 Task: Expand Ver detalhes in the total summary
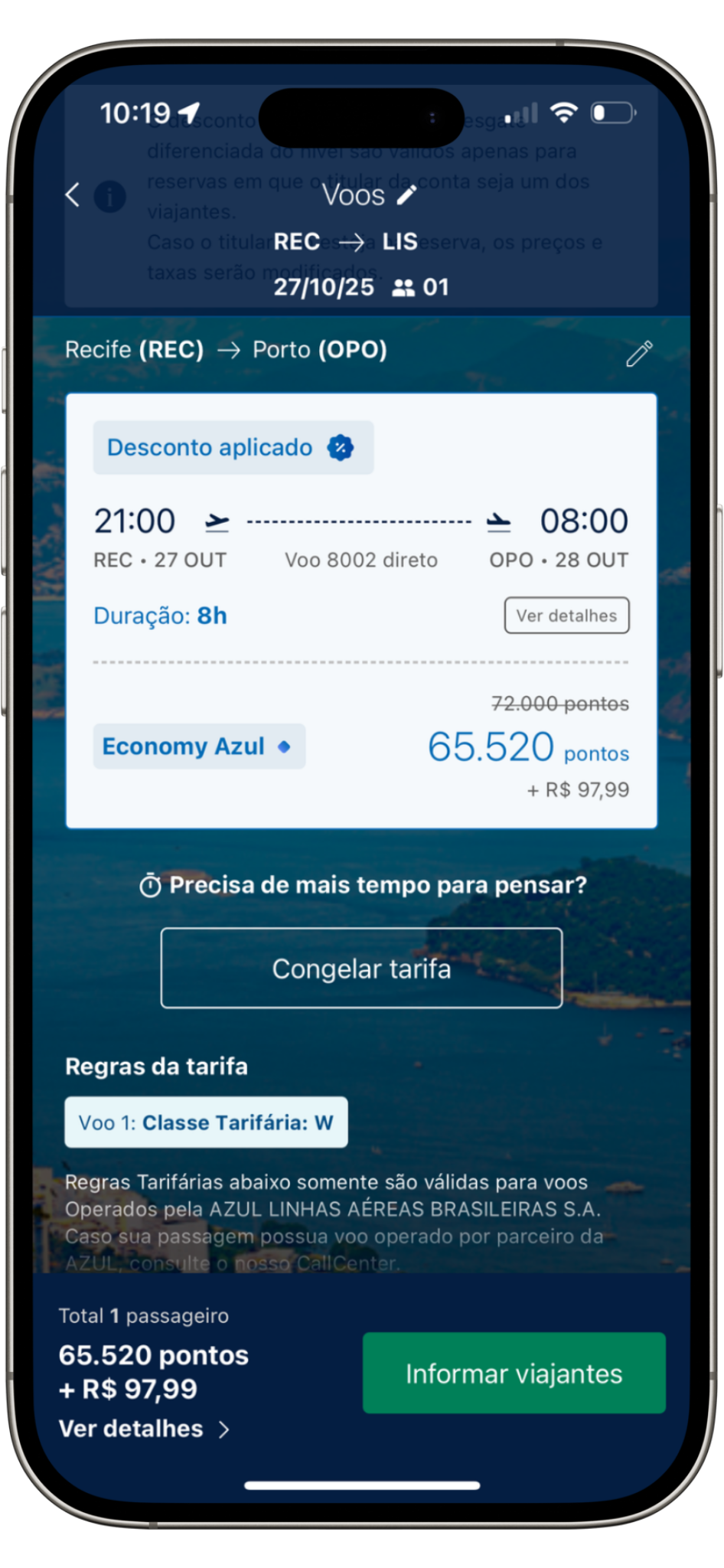(144, 1429)
